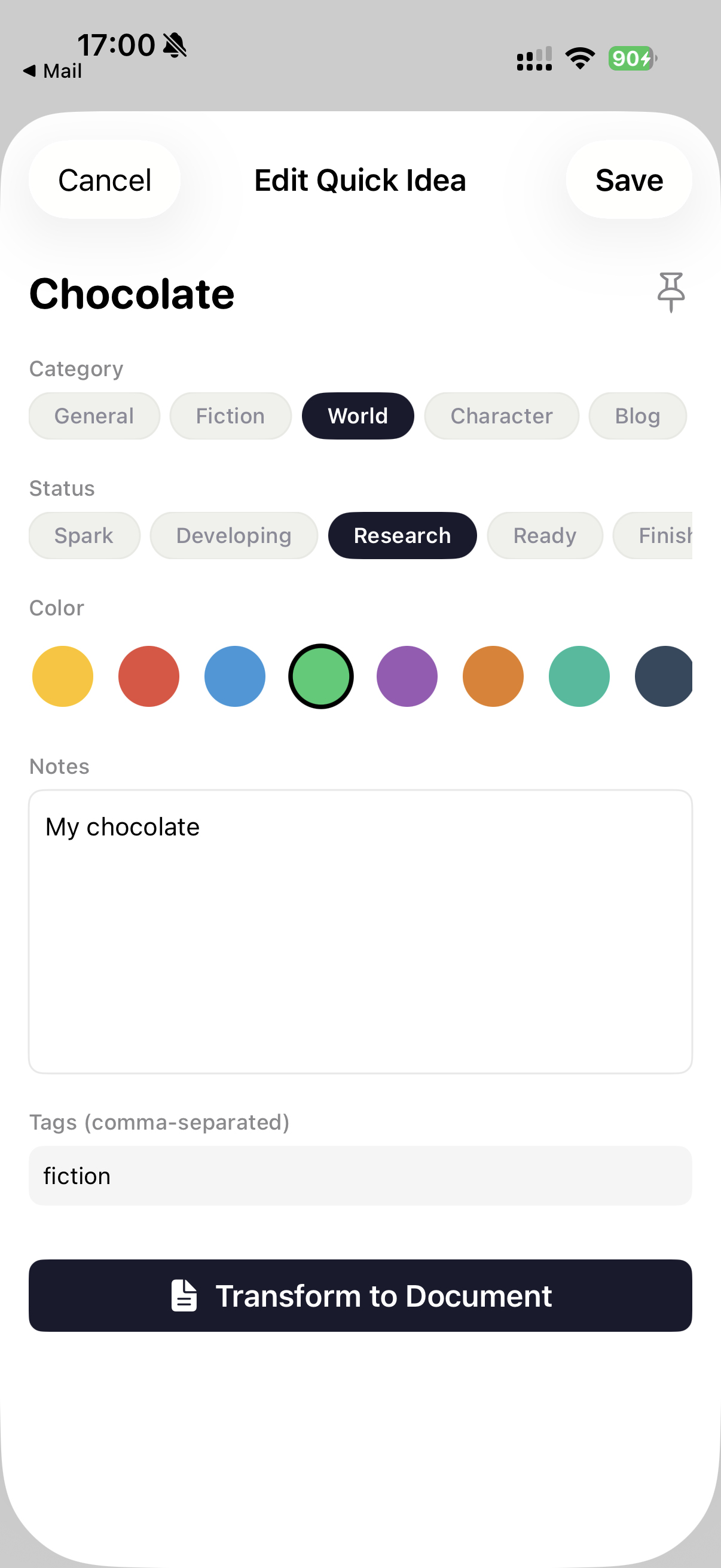Pick the Blog category chip
Image resolution: width=721 pixels, height=1568 pixels.
(637, 416)
